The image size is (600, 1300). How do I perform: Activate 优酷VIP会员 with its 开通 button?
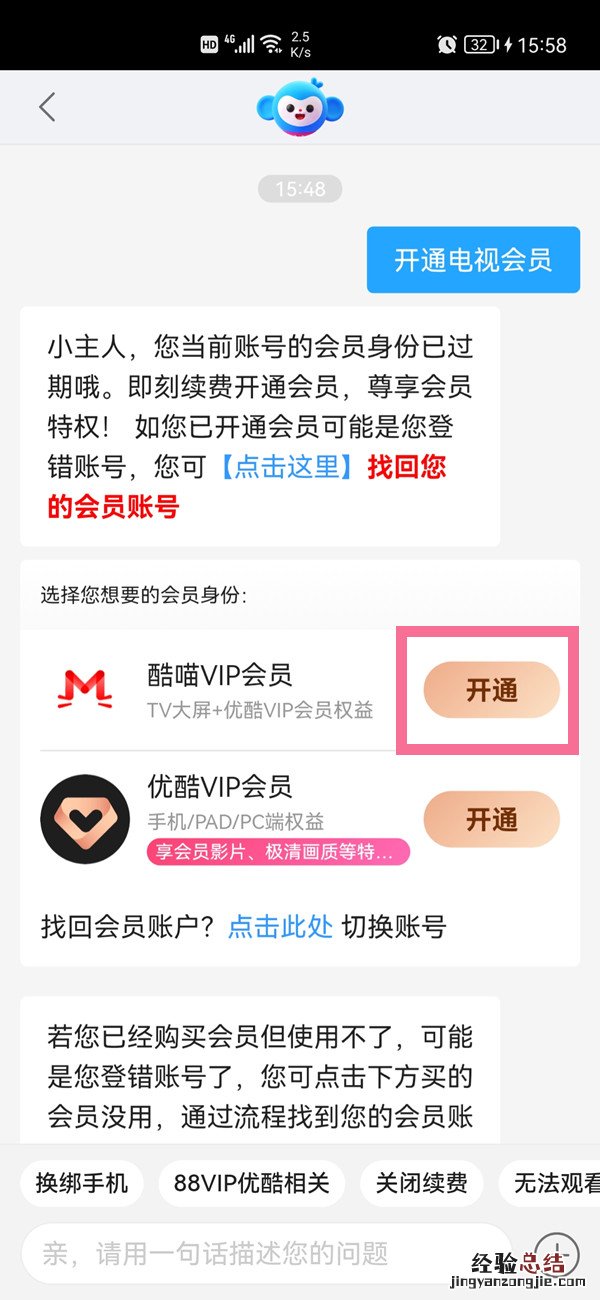tap(491, 820)
